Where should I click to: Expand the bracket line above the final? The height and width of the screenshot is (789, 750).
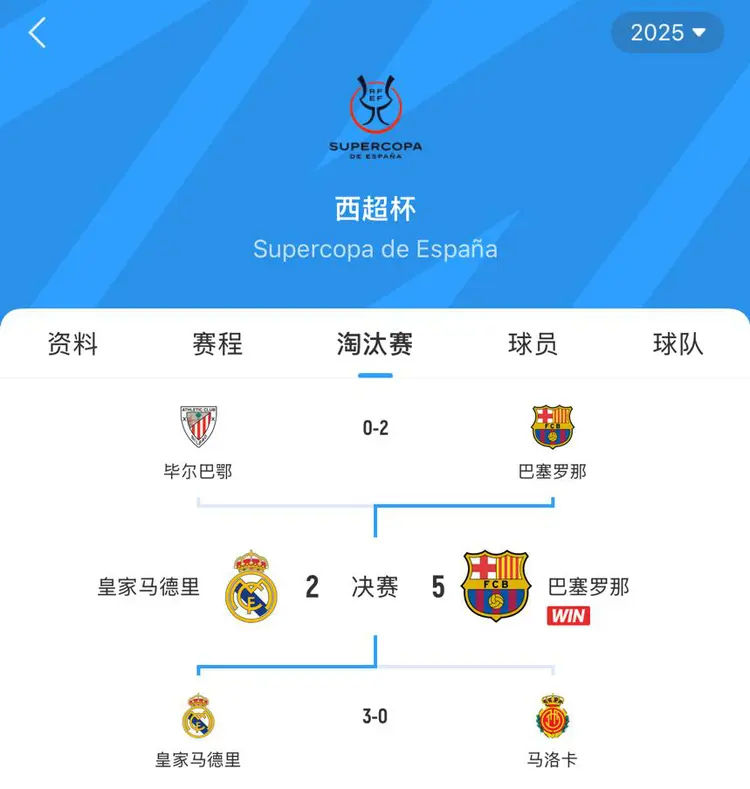coord(375,505)
